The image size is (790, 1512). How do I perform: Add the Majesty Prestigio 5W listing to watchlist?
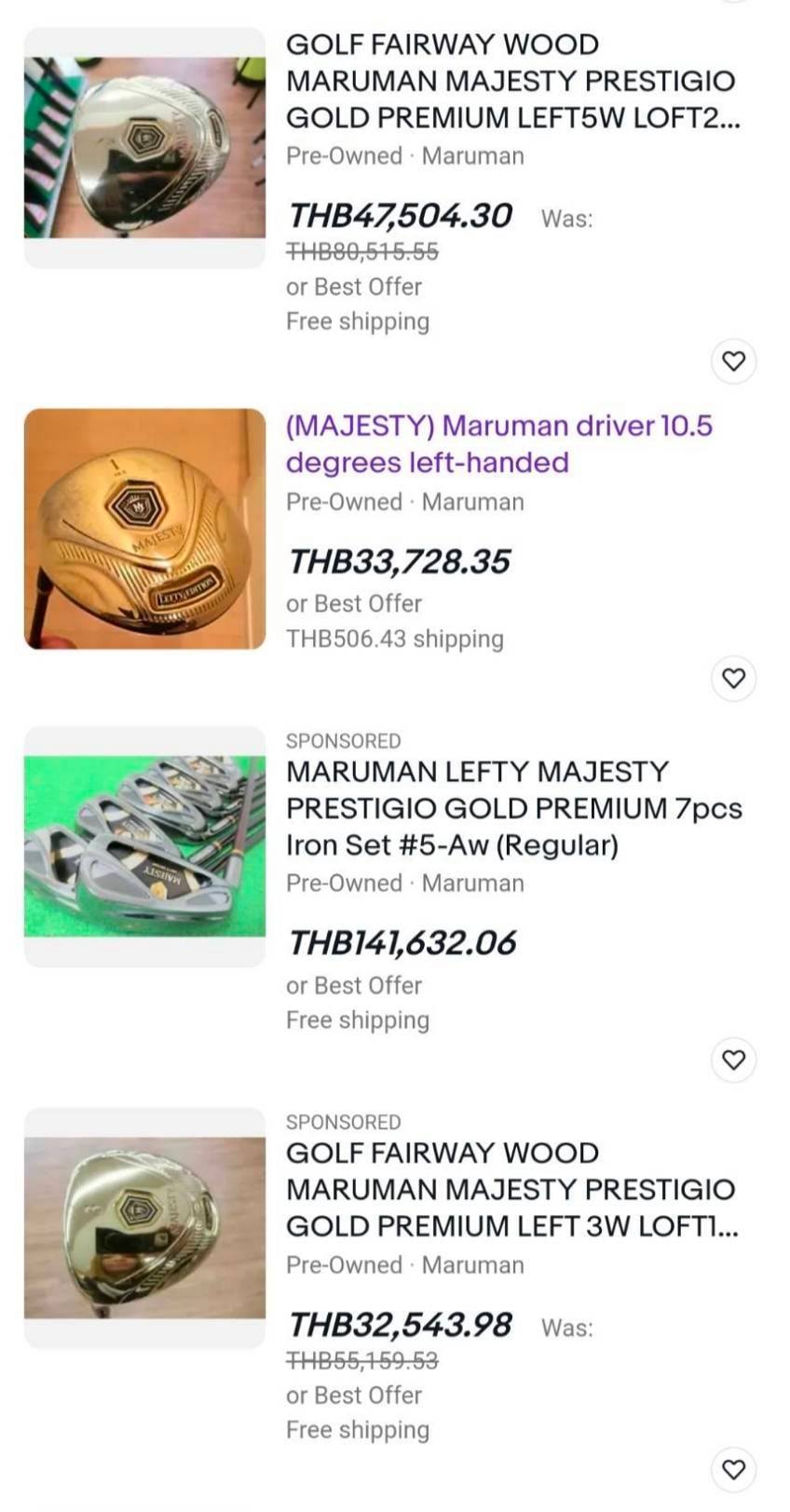pyautogui.click(x=735, y=359)
